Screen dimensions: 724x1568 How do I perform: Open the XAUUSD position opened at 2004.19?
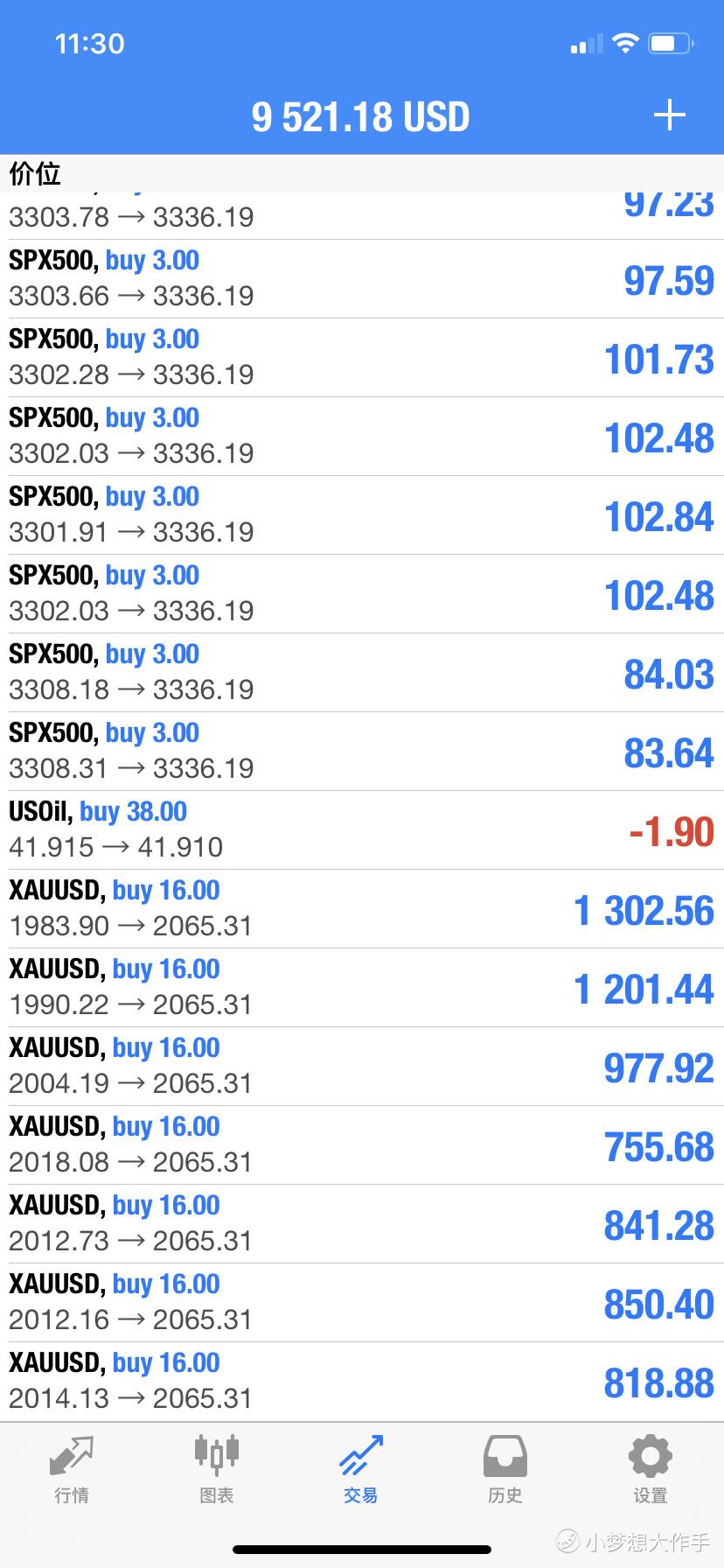pos(362,1067)
